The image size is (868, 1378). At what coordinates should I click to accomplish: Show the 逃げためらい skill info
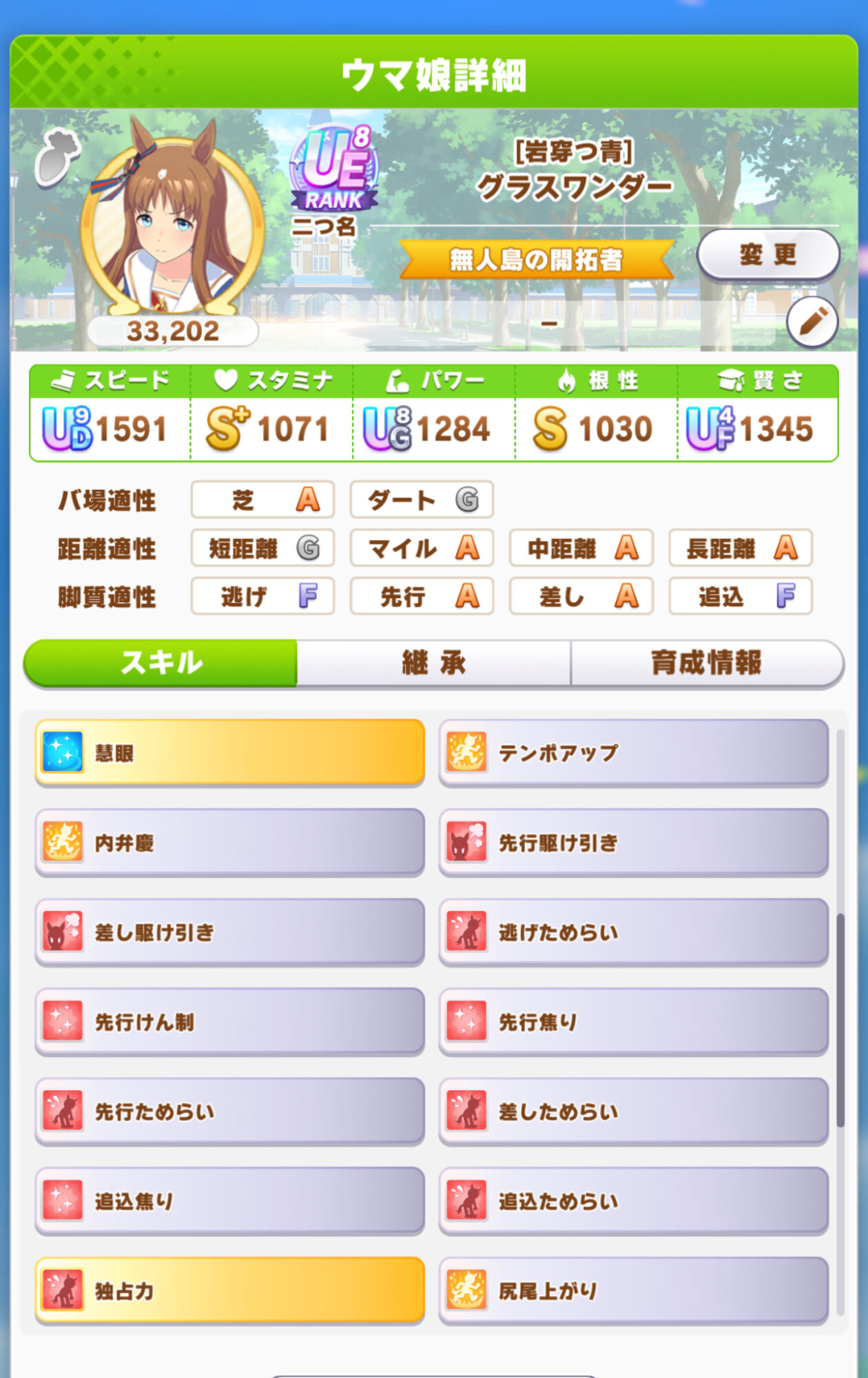[633, 932]
